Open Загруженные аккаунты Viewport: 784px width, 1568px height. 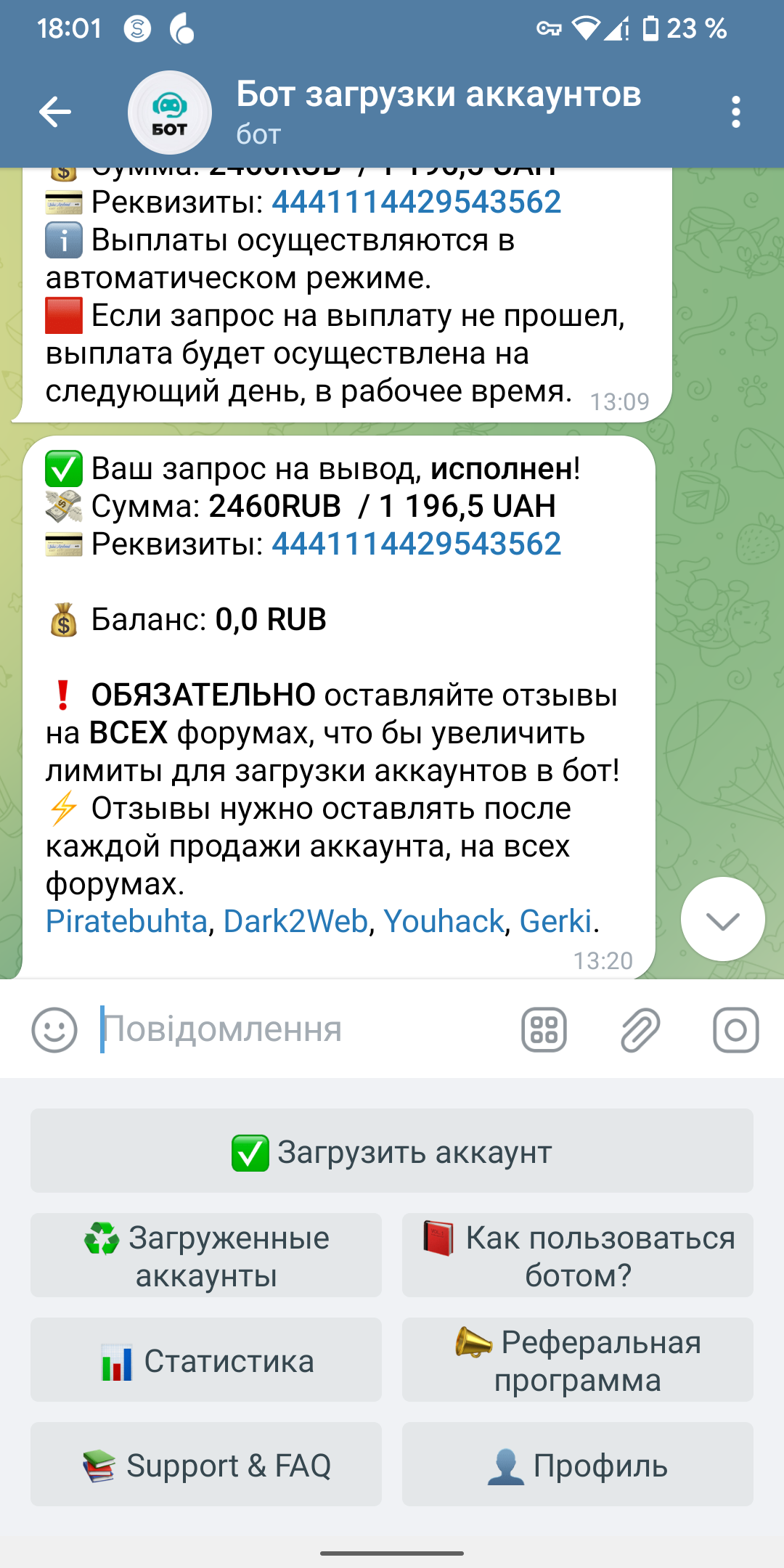206,1256
